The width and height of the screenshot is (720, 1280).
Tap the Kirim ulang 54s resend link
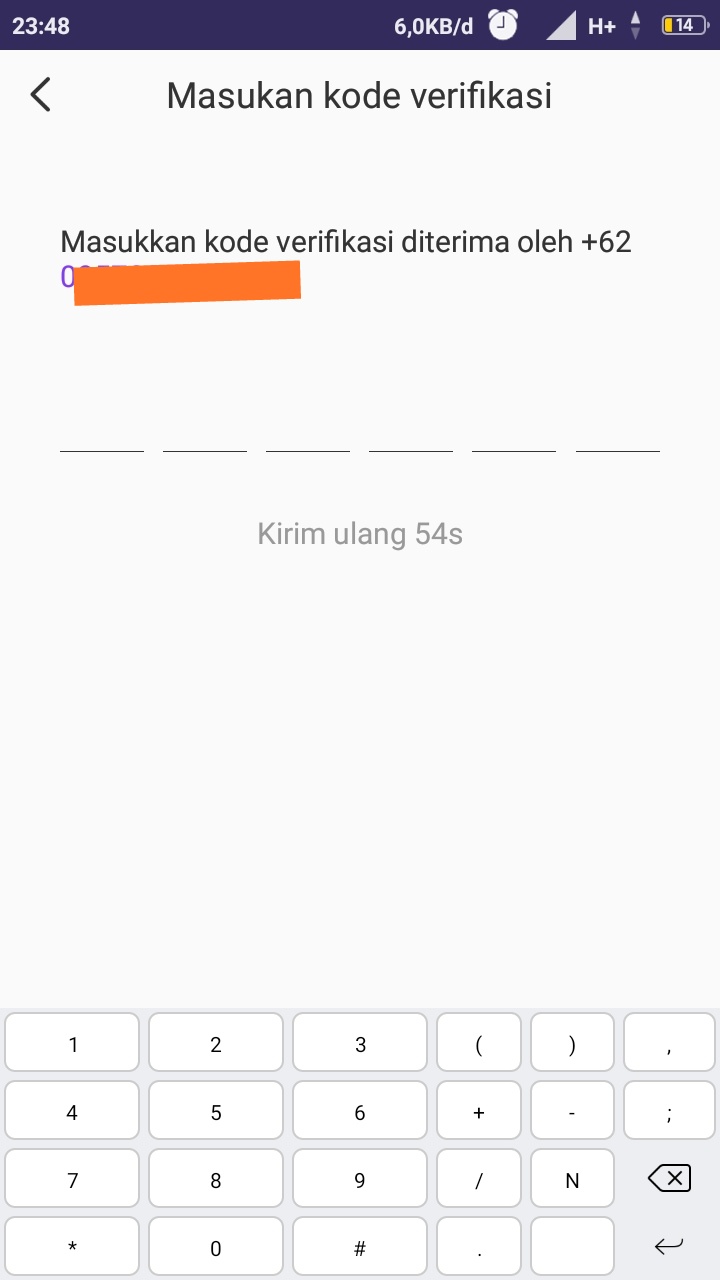click(359, 533)
